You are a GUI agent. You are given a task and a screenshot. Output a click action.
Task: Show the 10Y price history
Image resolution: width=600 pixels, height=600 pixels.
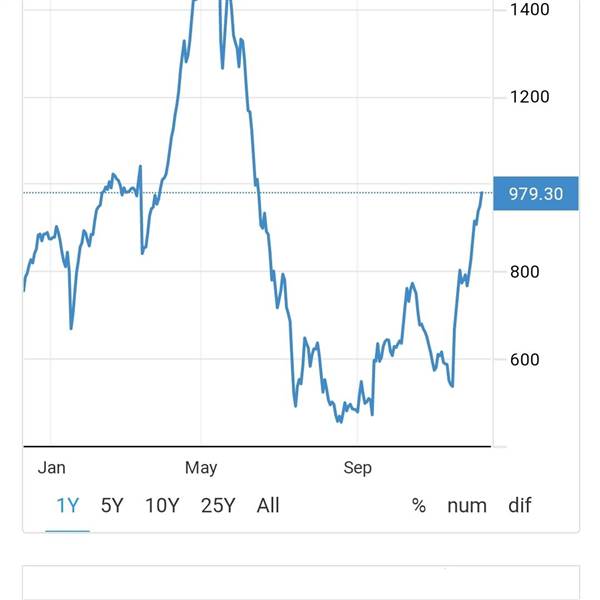click(x=163, y=505)
